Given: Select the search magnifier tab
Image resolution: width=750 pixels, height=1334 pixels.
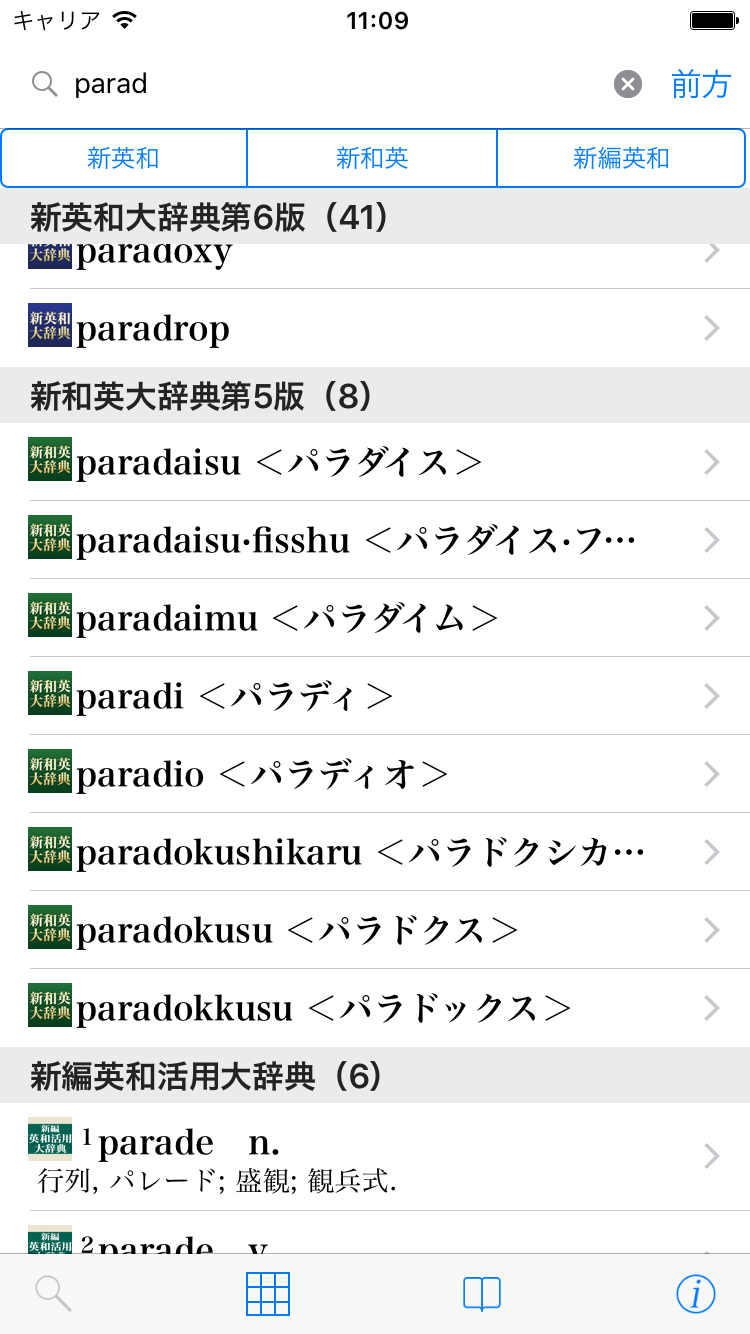Looking at the screenshot, I should [x=53, y=1294].
